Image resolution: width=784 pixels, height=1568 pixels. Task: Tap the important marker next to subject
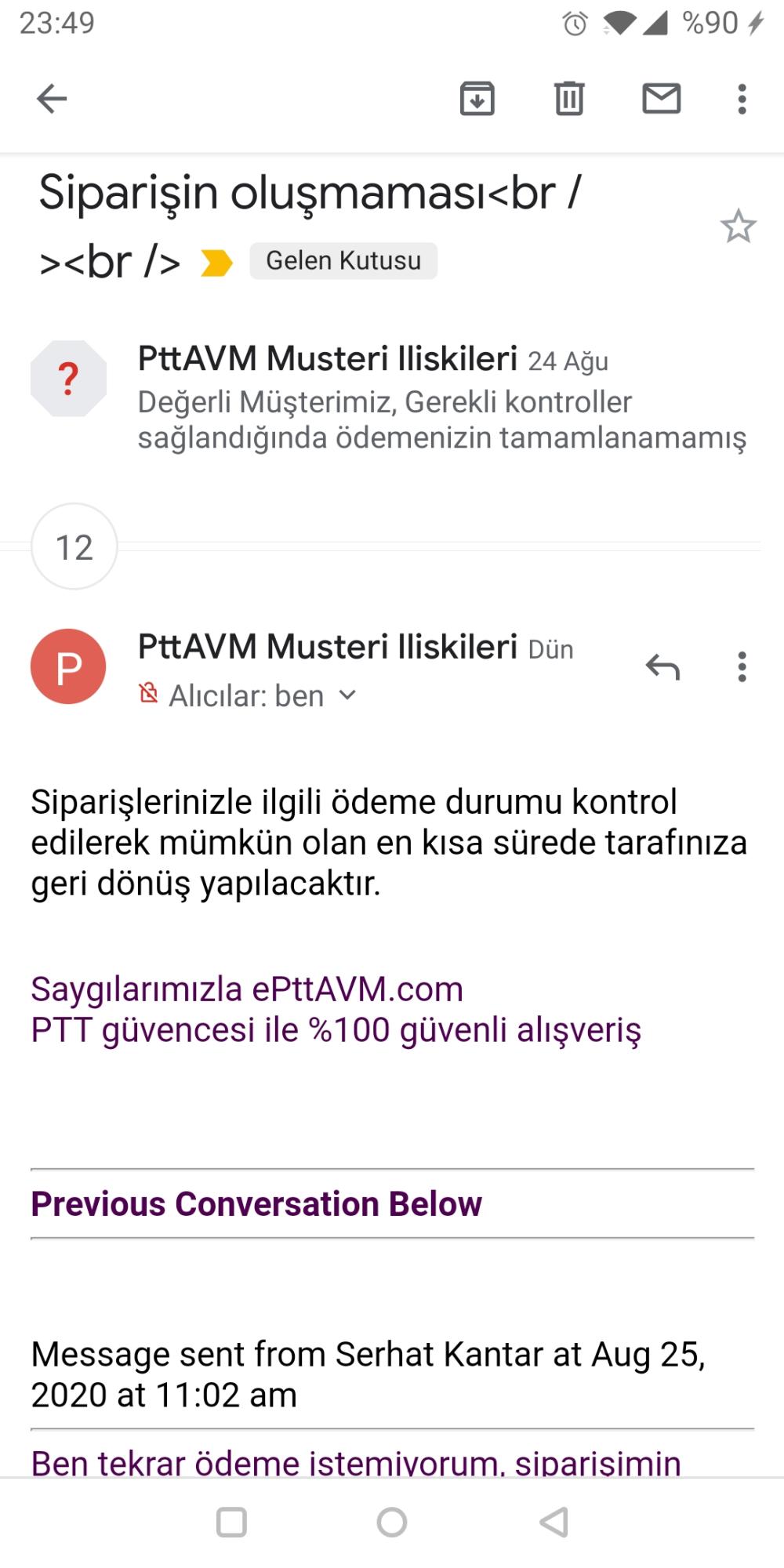216,263
